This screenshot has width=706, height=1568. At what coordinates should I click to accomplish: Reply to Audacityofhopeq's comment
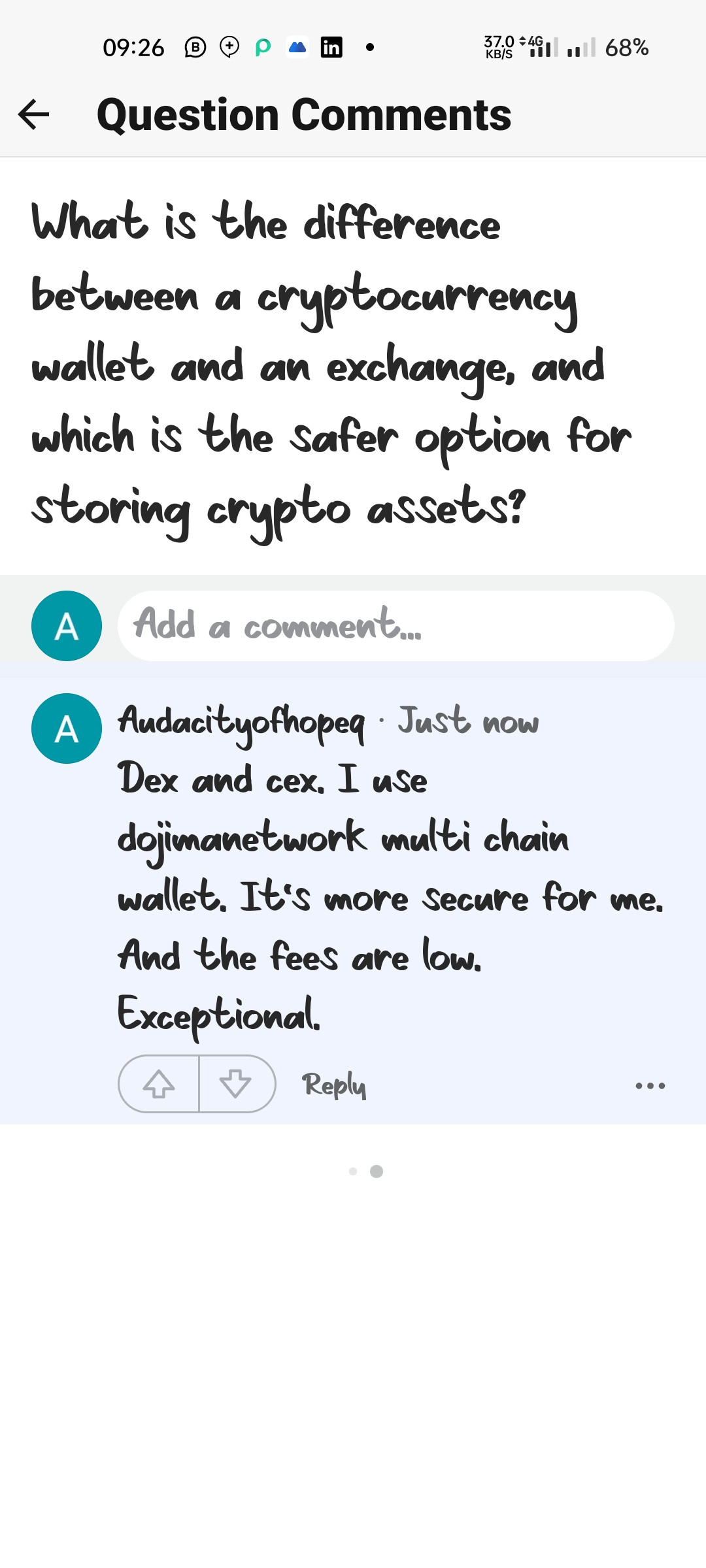[x=333, y=1085]
